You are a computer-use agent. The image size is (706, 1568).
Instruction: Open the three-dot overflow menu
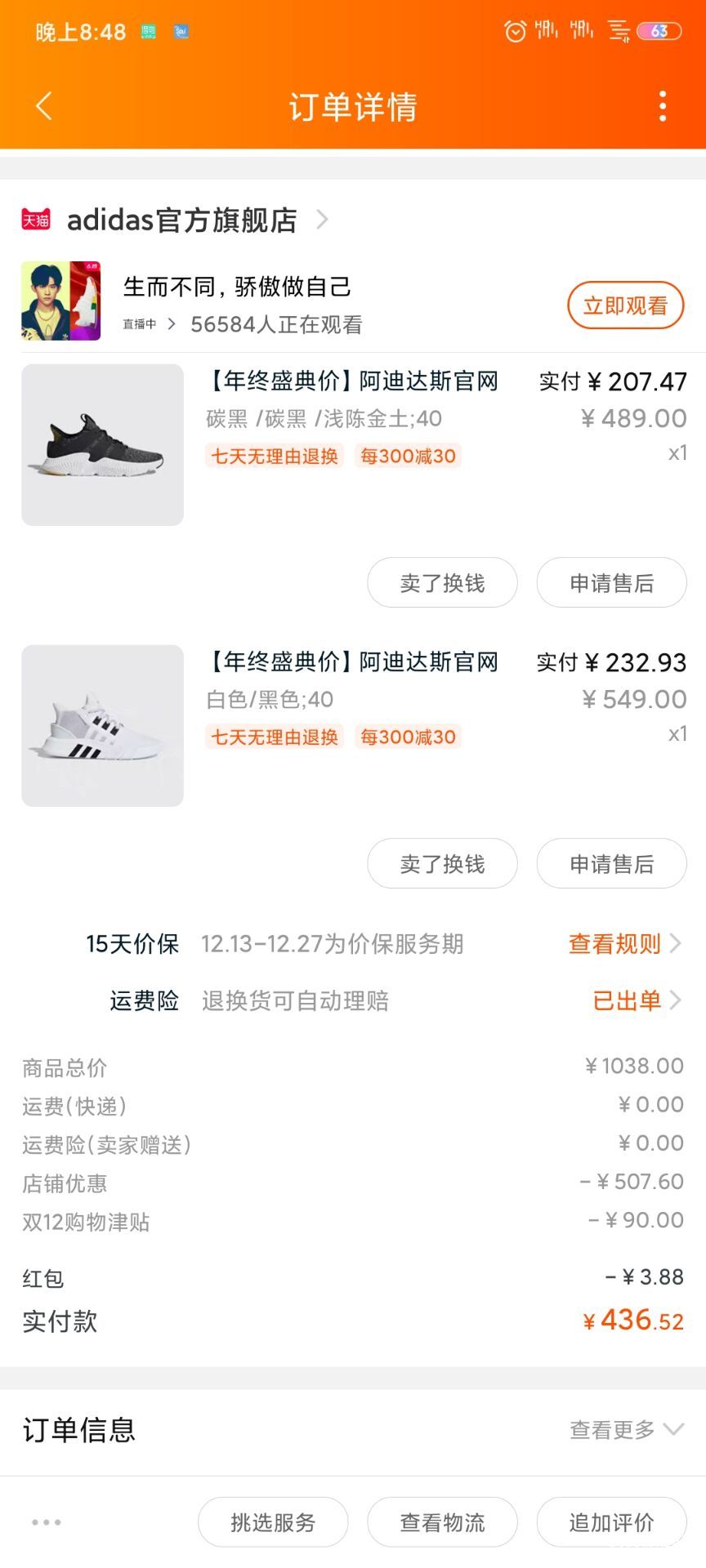(x=662, y=106)
